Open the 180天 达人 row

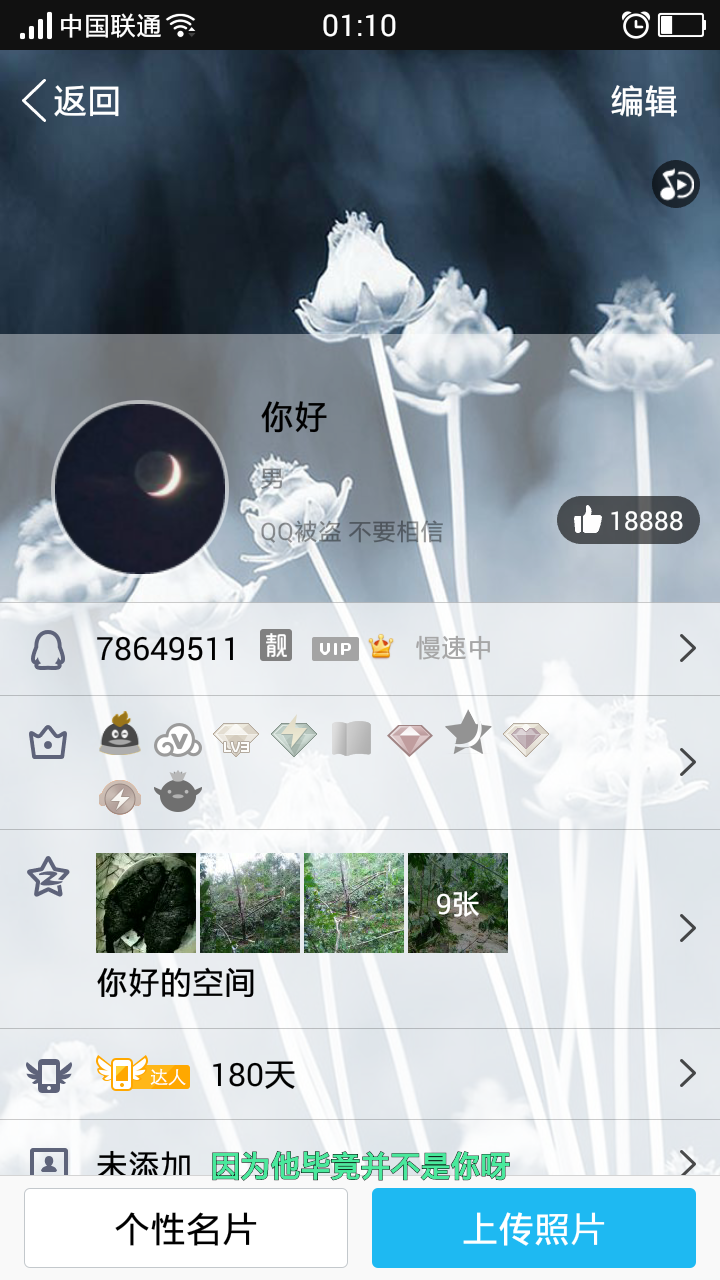coord(360,1074)
